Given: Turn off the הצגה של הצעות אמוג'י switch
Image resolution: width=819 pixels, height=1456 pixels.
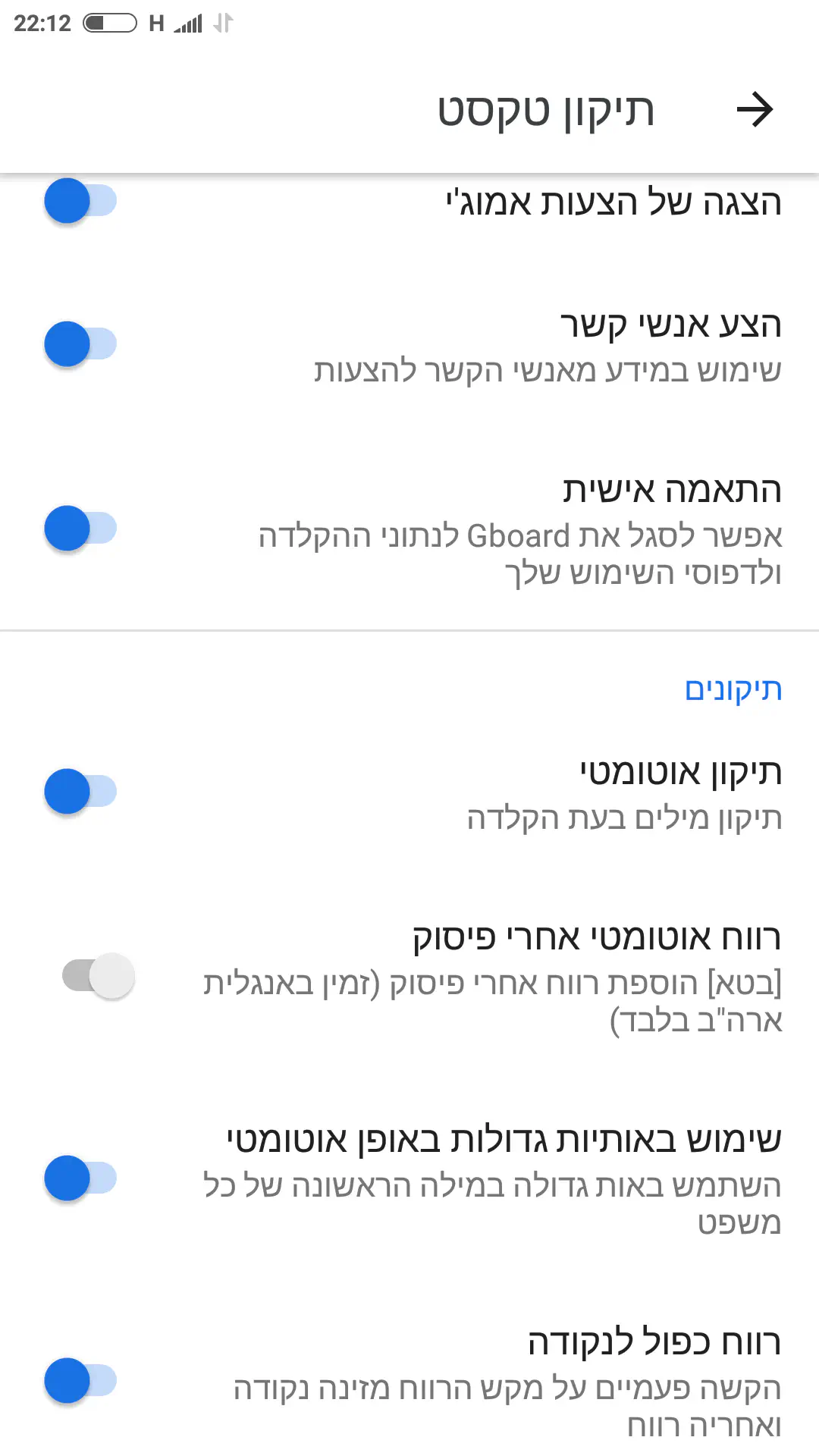Looking at the screenshot, I should pos(80,202).
